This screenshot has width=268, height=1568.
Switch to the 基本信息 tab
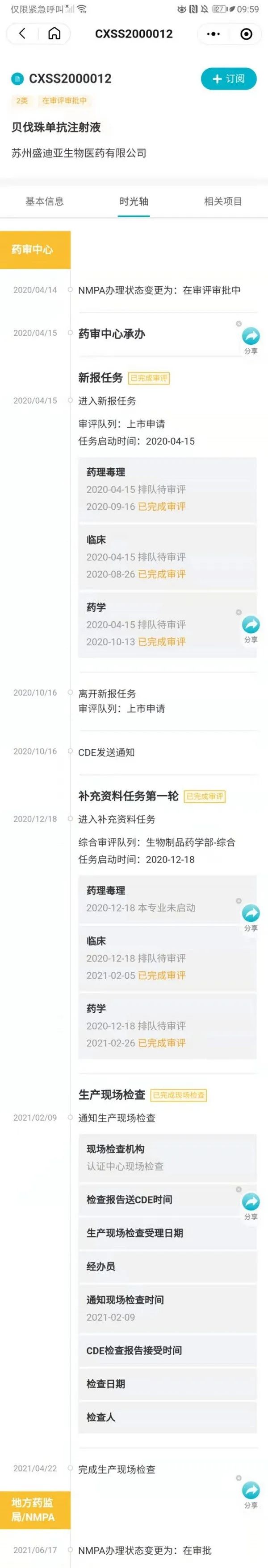pyautogui.click(x=45, y=202)
